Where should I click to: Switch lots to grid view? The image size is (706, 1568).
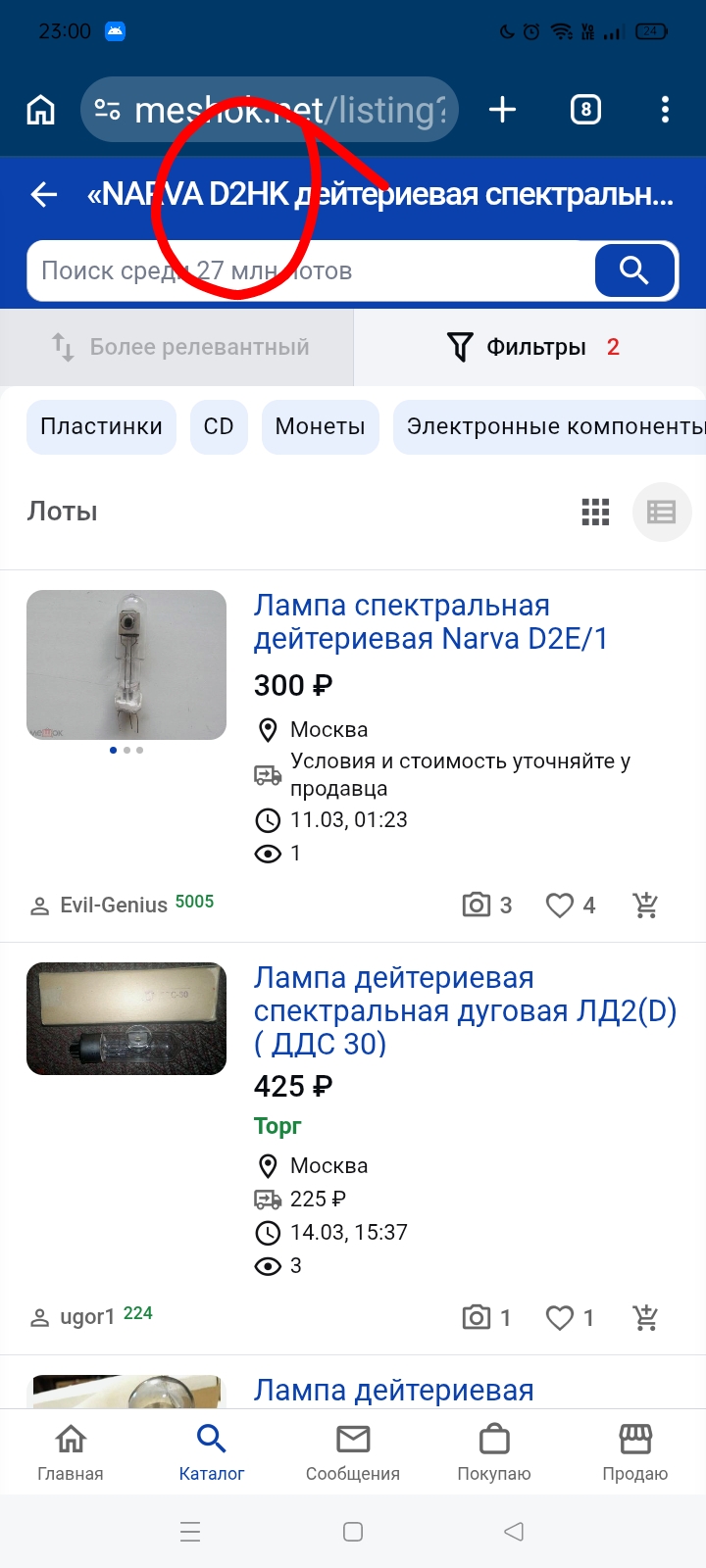tap(595, 512)
